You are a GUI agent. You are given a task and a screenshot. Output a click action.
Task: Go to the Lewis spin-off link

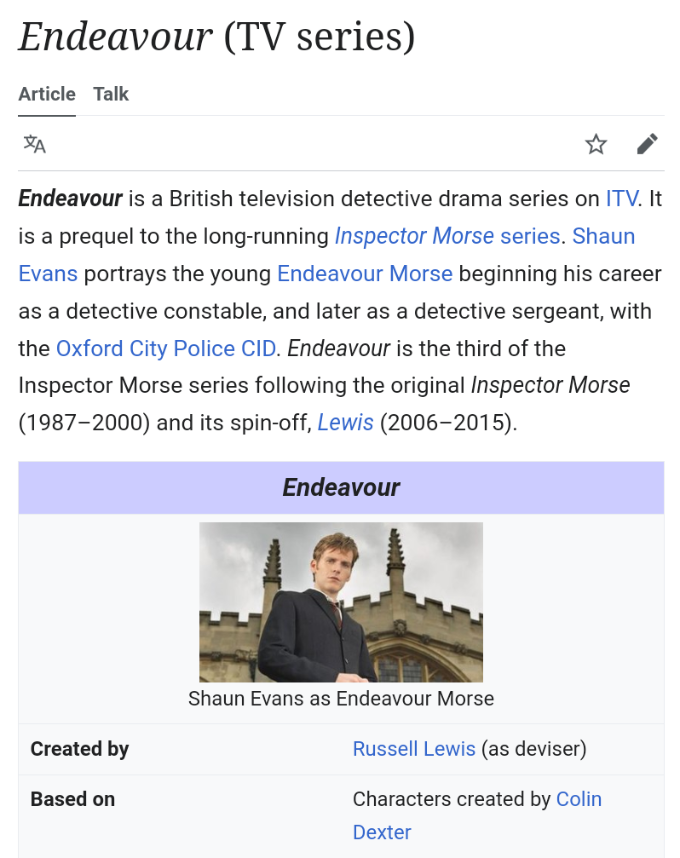345,422
